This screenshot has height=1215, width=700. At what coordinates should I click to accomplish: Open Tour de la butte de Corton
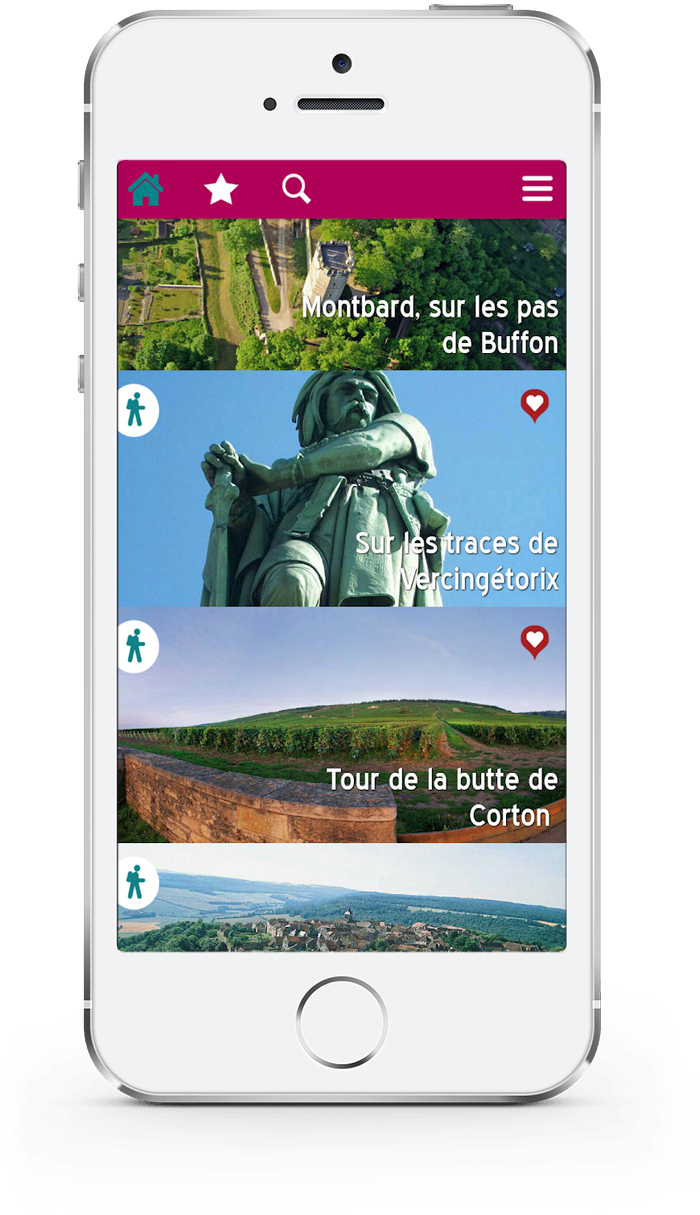point(342,725)
